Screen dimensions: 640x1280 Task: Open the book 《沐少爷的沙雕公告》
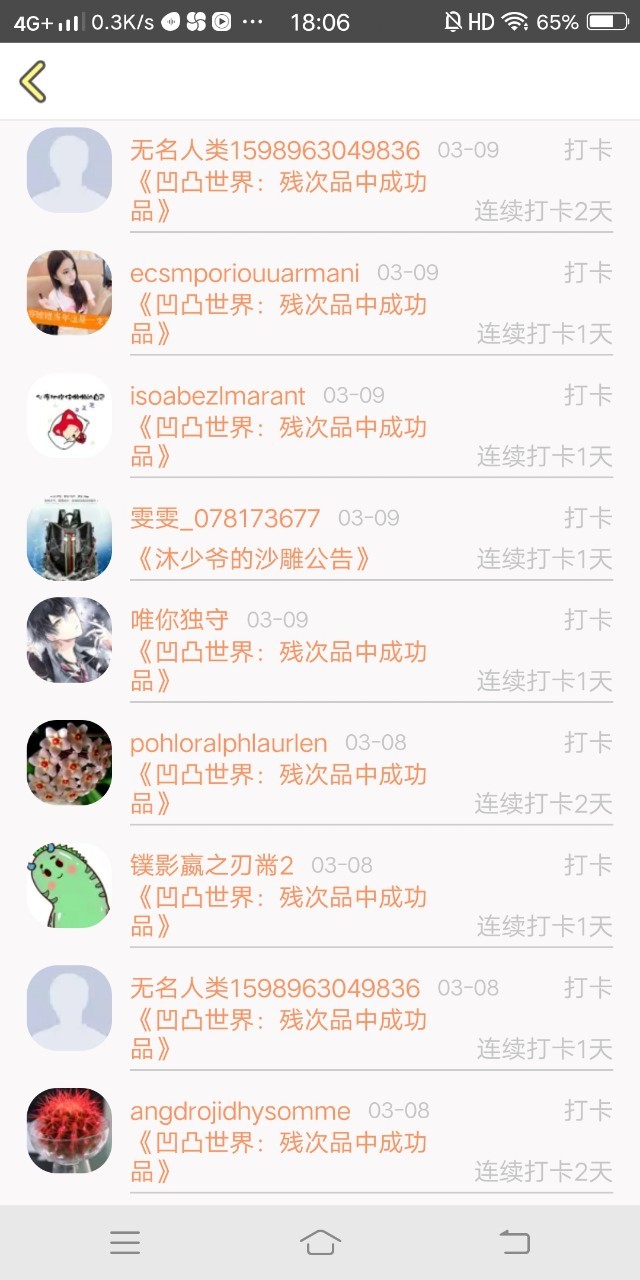[x=250, y=558]
